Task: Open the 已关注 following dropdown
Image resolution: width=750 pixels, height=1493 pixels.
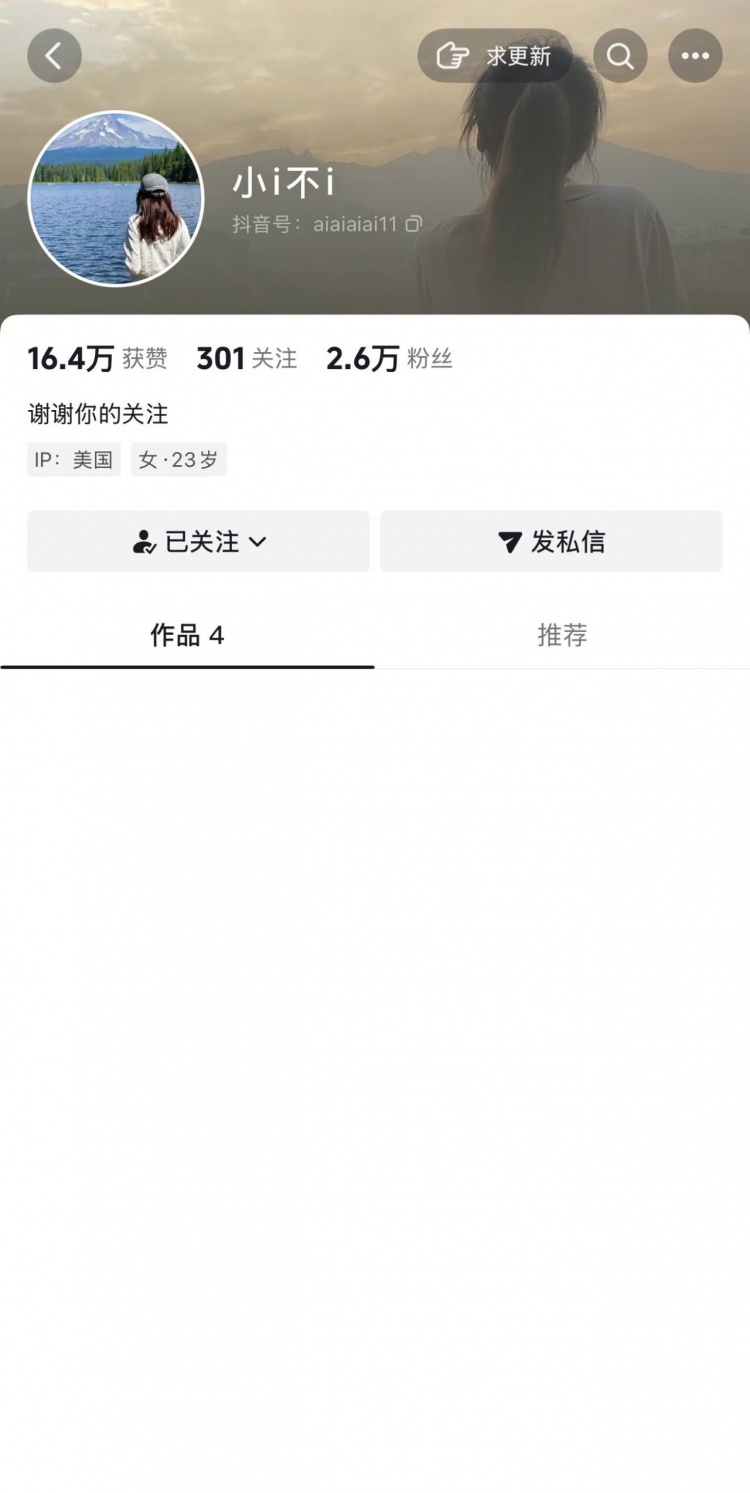Action: (198, 542)
